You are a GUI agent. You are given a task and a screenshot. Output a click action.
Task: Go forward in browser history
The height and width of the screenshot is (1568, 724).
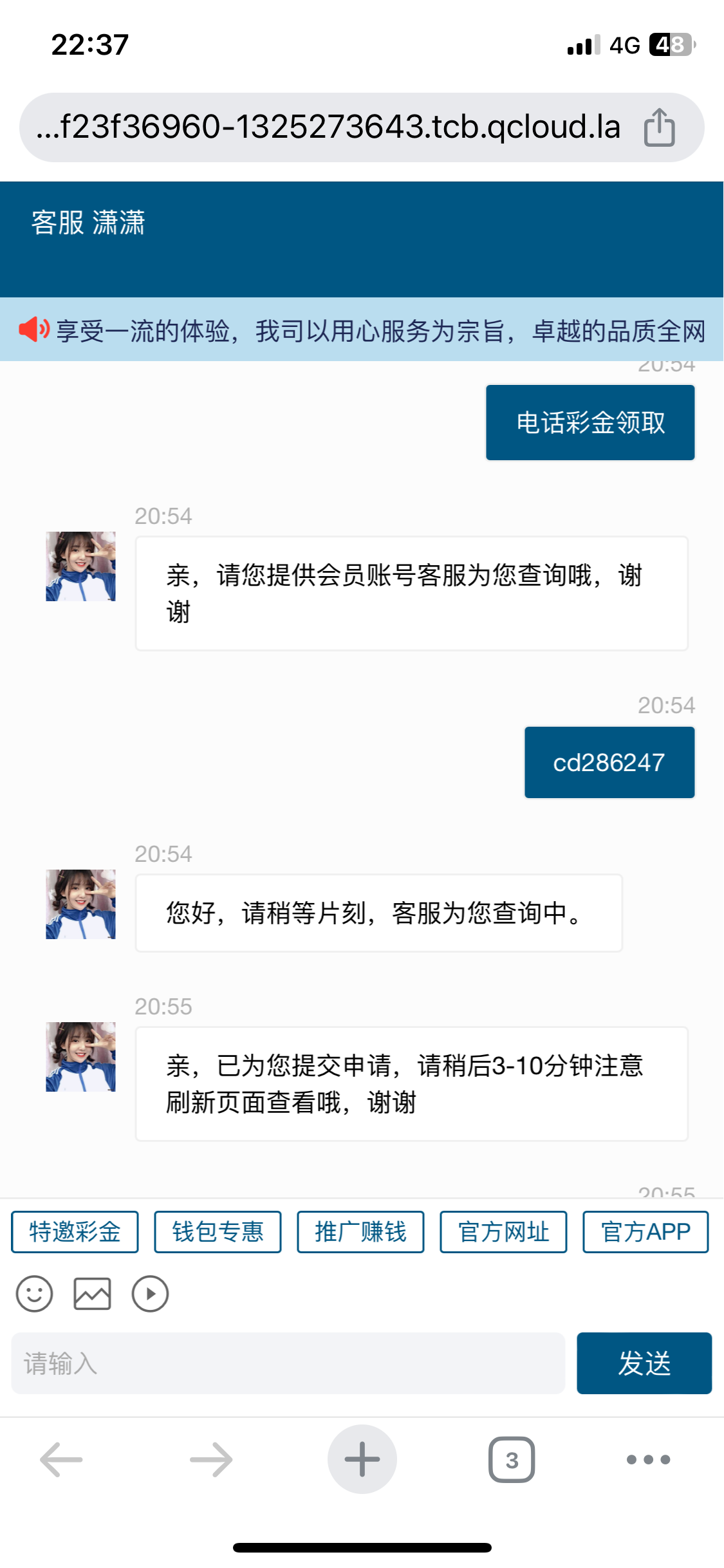(211, 1460)
